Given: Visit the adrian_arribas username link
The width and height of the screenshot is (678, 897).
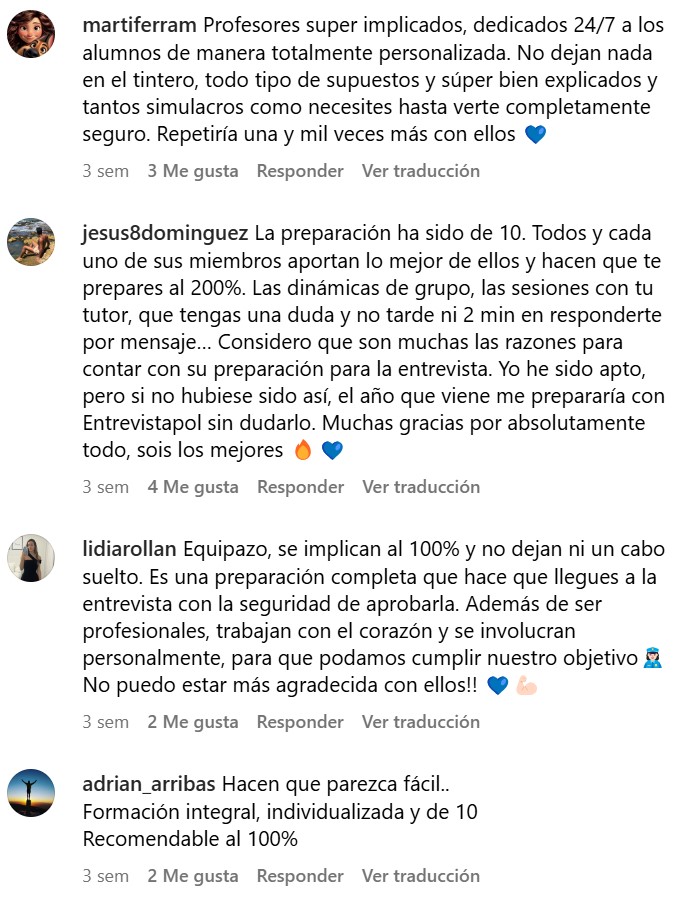Looking at the screenshot, I should click(x=148, y=785).
